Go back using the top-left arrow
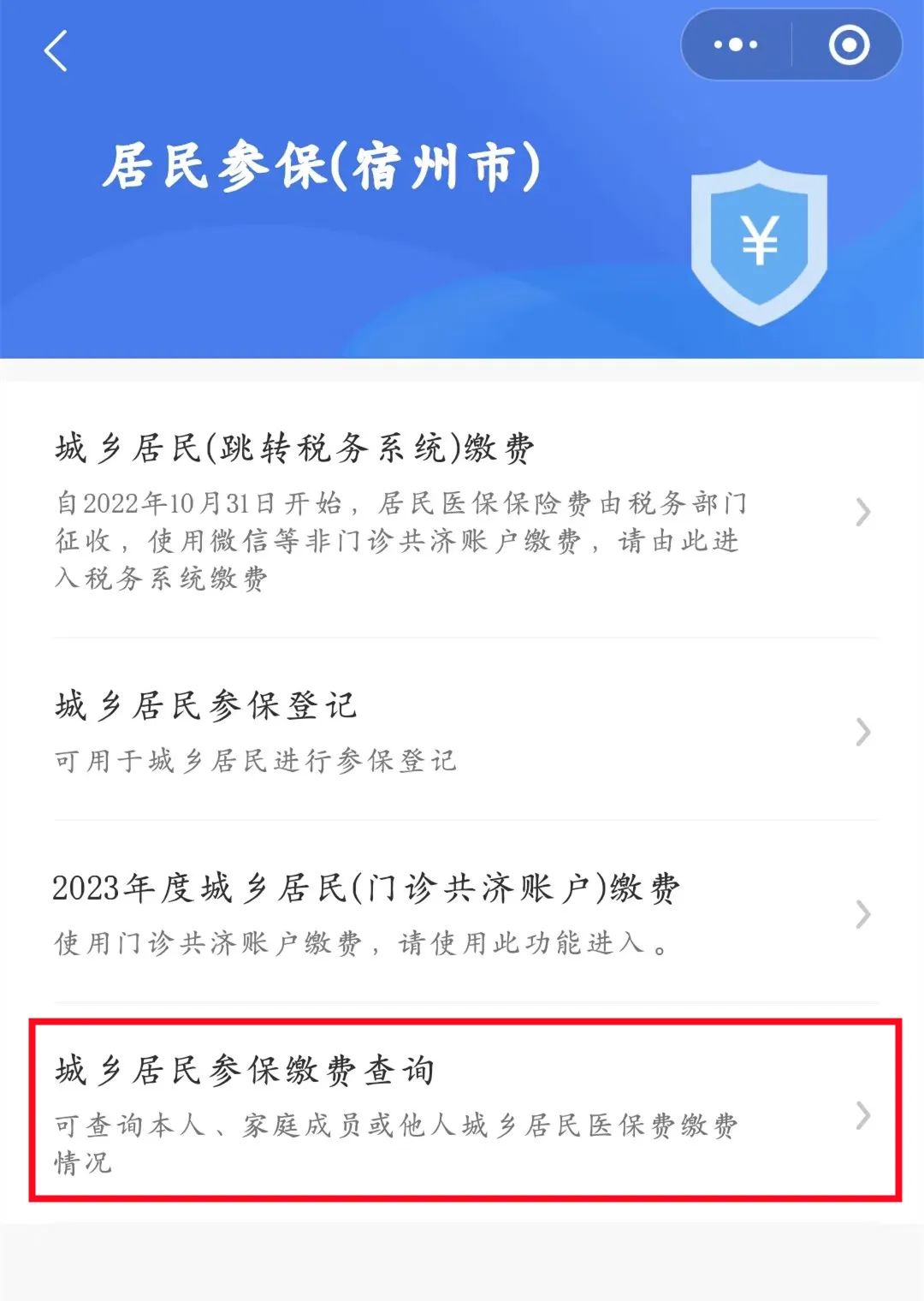Viewport: 924px width, 1301px height. click(x=56, y=51)
